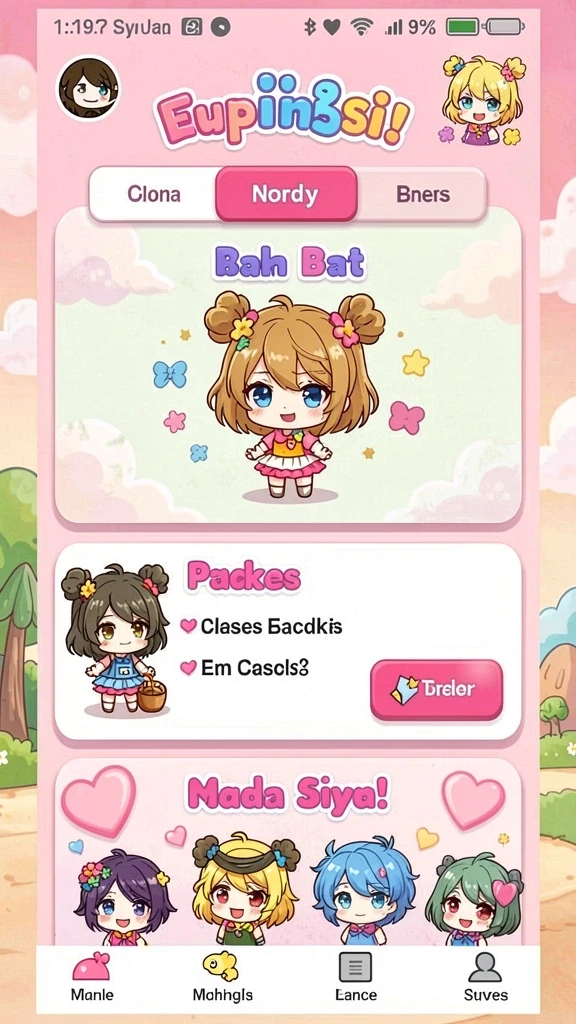Choose the blue-haired character
The height and width of the screenshot is (1024, 576).
364,892
